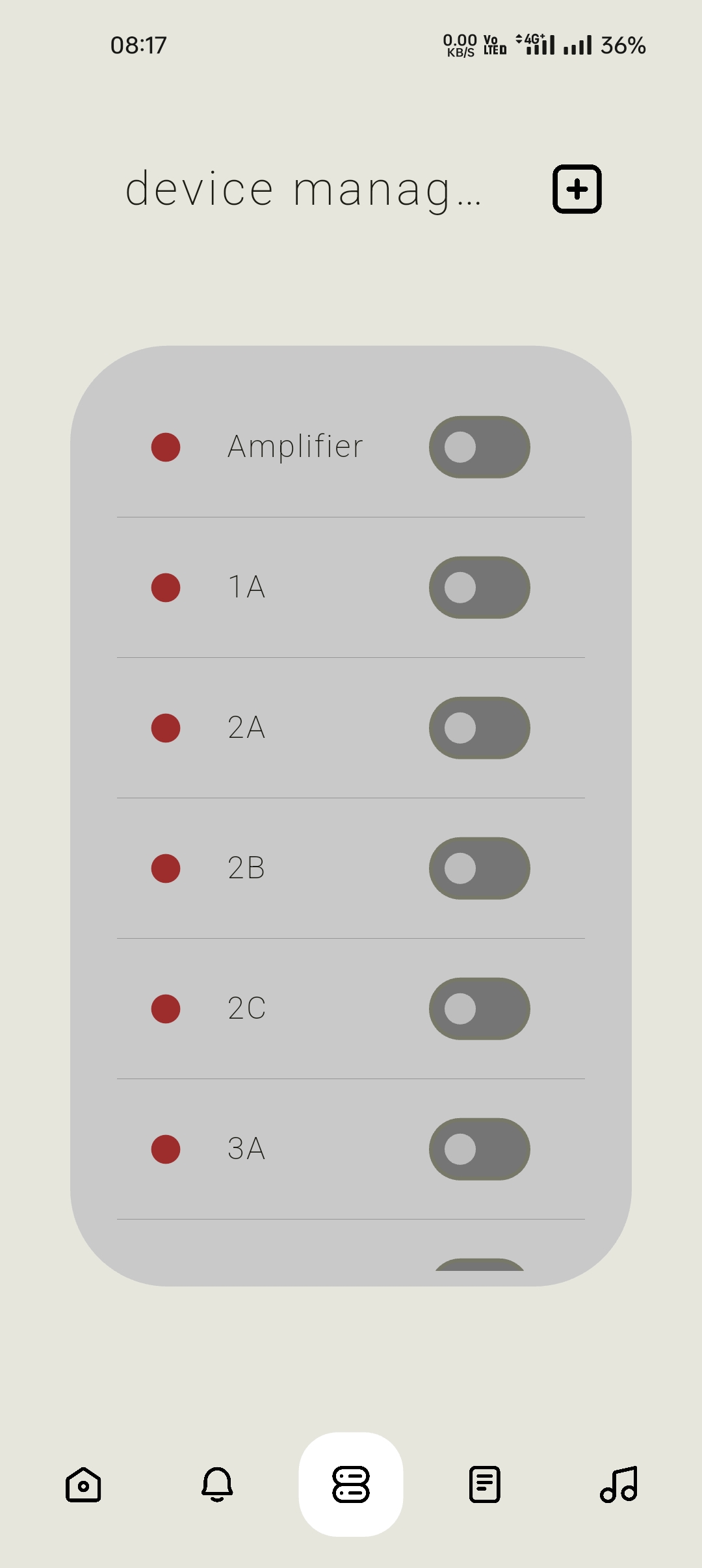The height and width of the screenshot is (1568, 702).
Task: Enable the 3A device toggle
Action: tap(479, 1149)
